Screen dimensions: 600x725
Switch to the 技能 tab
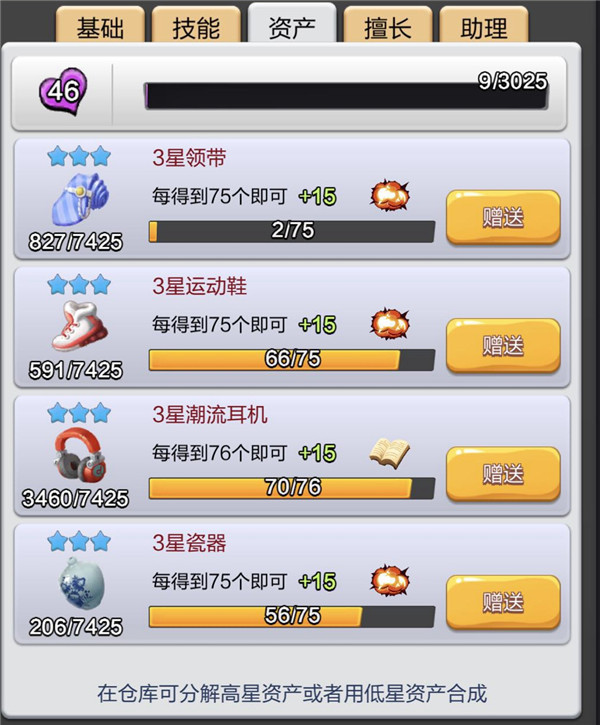196,27
